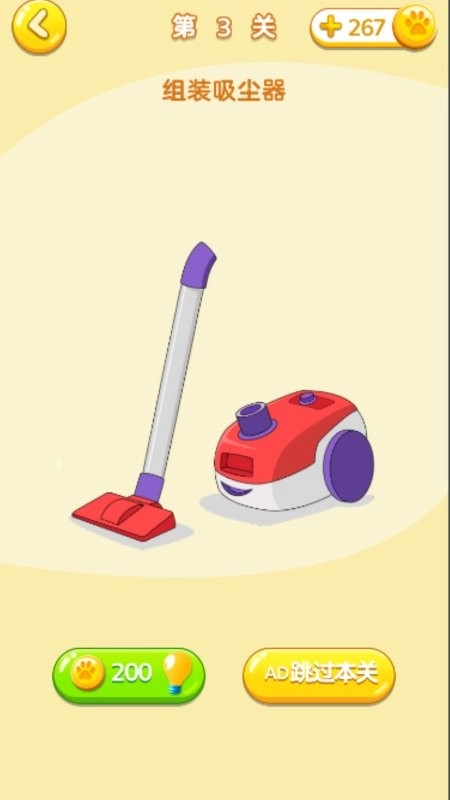This screenshot has width=450, height=800.
Task: Go back with the yellow arrow button
Action: tap(39, 27)
